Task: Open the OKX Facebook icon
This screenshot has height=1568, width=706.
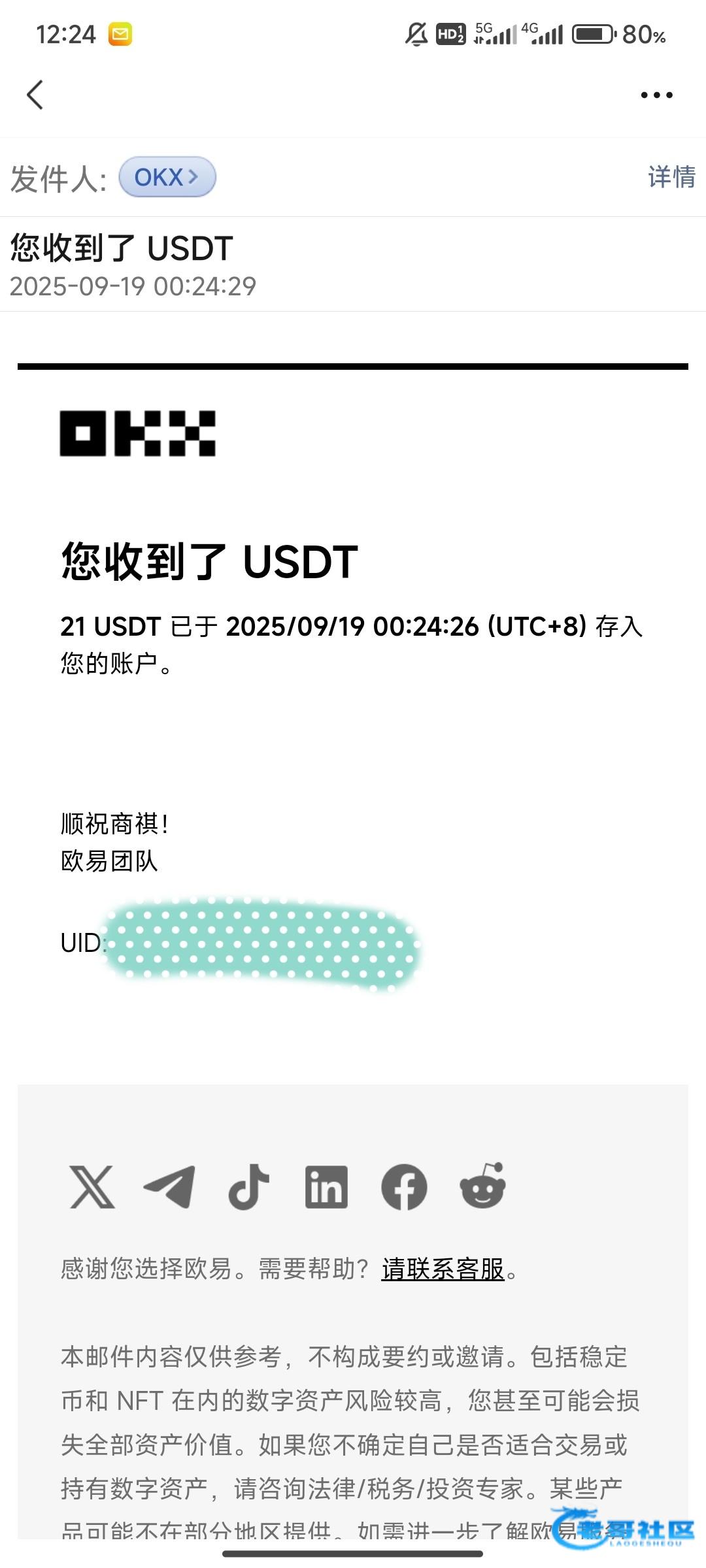Action: pos(404,1186)
